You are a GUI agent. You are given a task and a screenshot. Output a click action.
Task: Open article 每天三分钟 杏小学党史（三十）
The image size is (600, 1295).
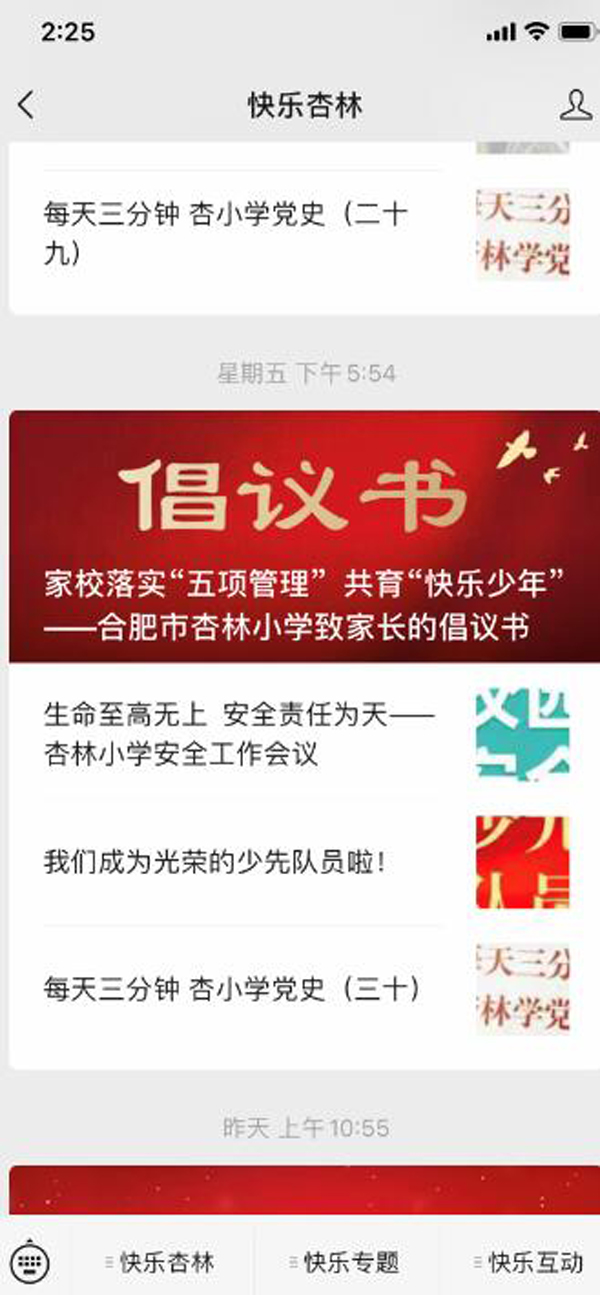pos(232,990)
